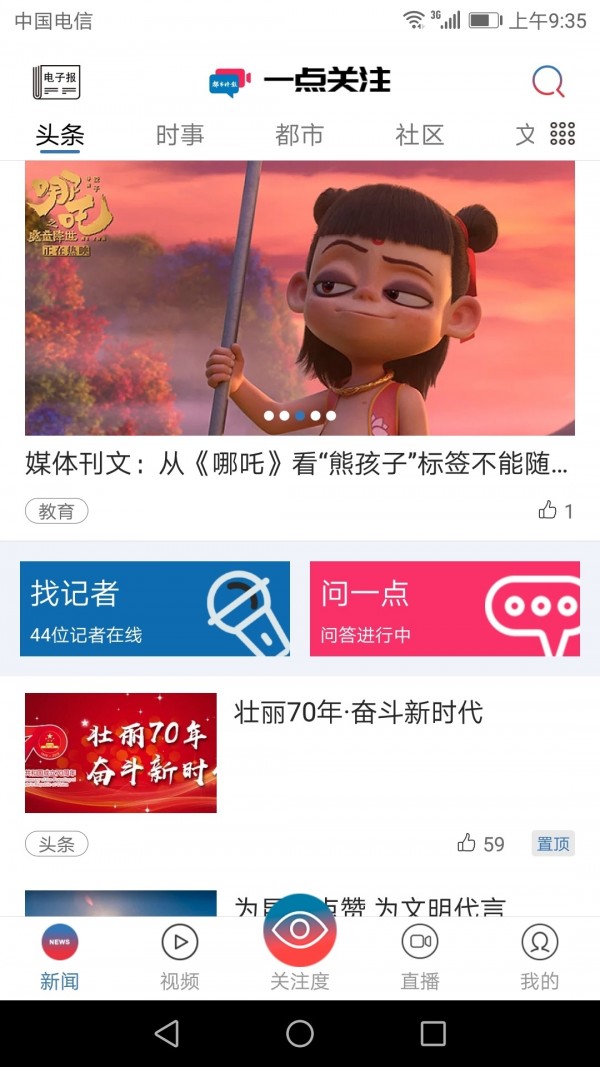Select the 新闻 bottom tab
The height and width of the screenshot is (1067, 600).
(60, 955)
